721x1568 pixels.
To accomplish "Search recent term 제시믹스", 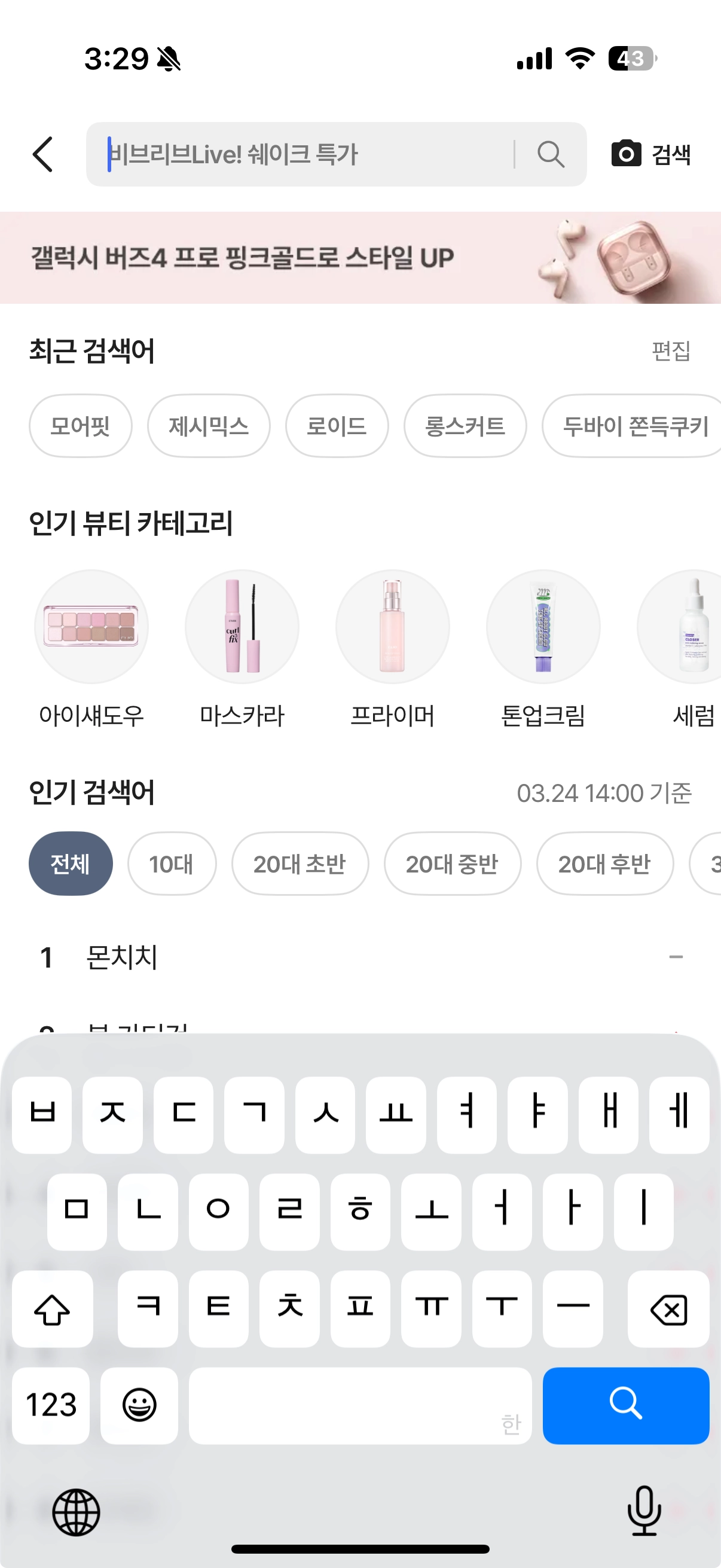I will pos(209,426).
